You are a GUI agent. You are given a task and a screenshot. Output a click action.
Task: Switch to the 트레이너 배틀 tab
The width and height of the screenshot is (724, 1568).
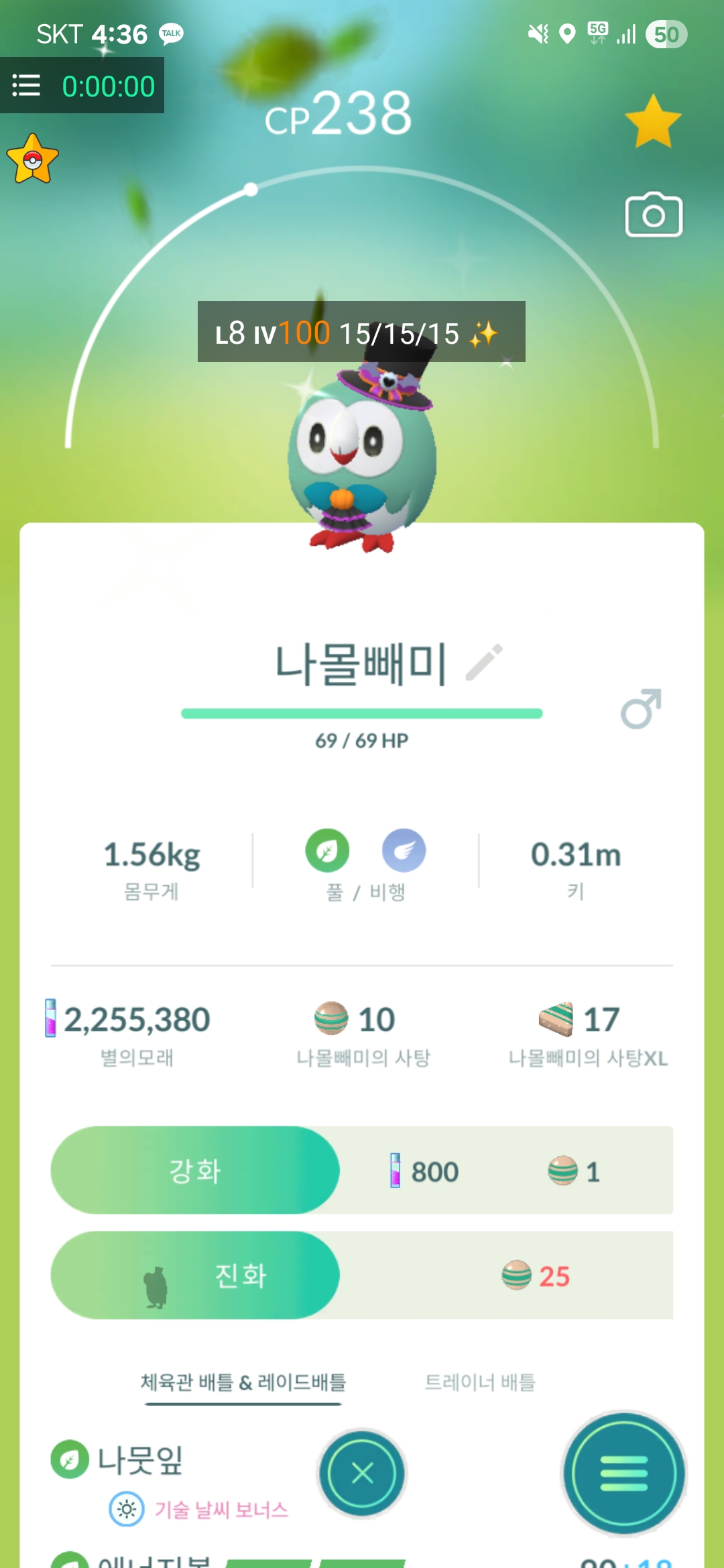(480, 1382)
